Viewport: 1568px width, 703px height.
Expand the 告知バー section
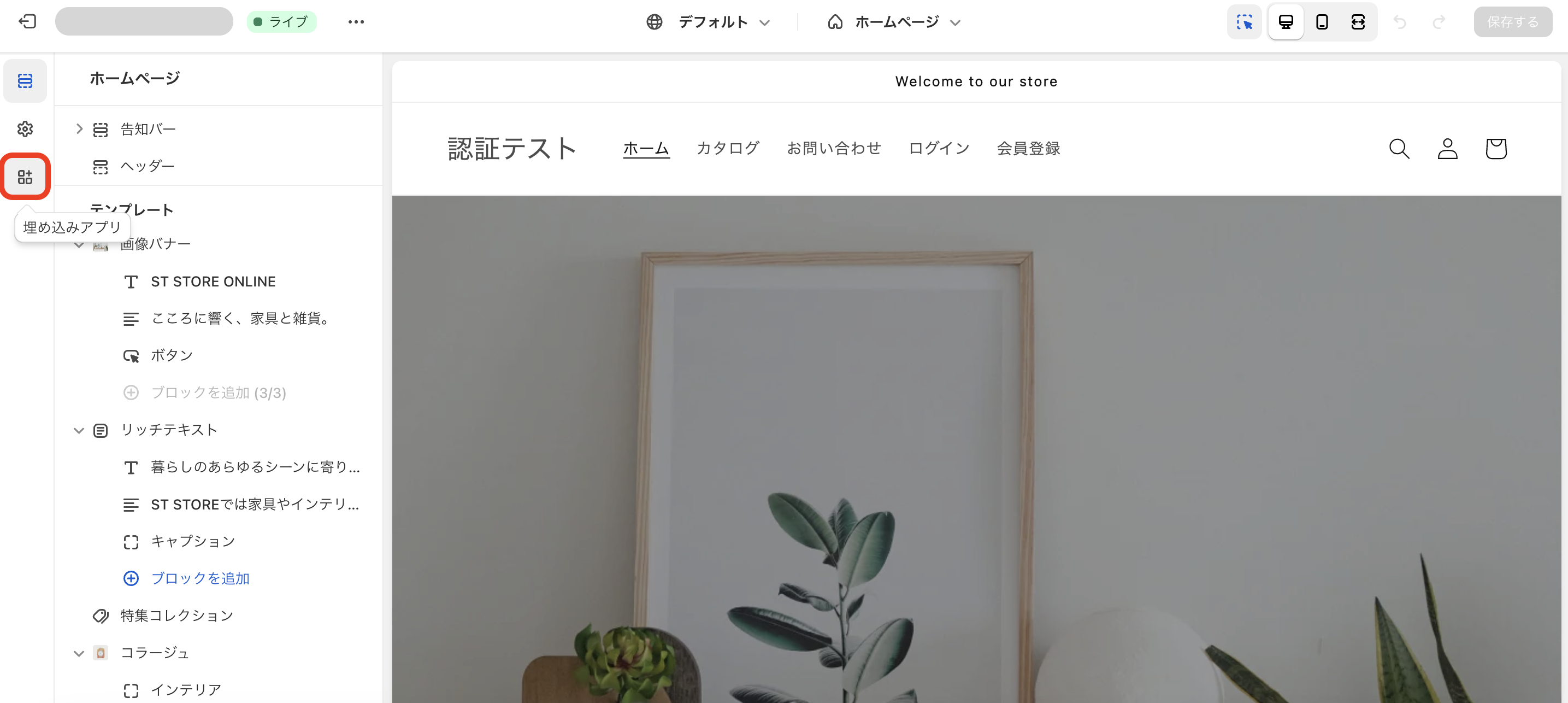tap(79, 128)
